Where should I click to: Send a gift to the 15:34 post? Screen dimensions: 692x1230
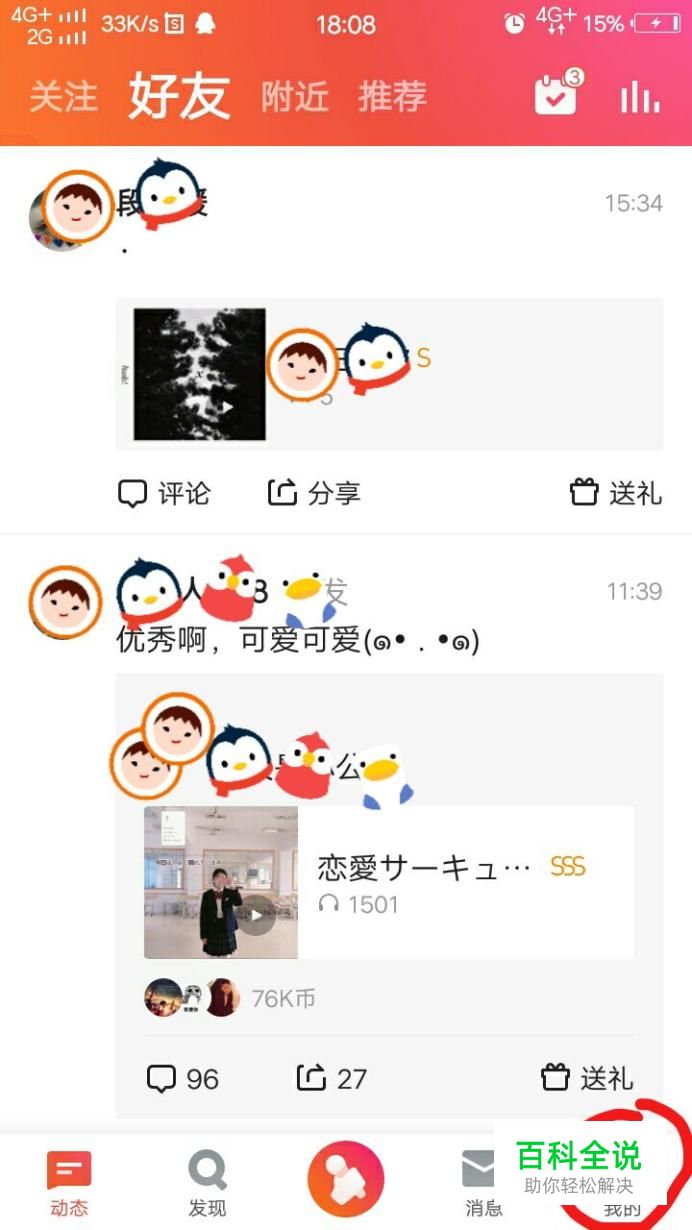(x=615, y=493)
